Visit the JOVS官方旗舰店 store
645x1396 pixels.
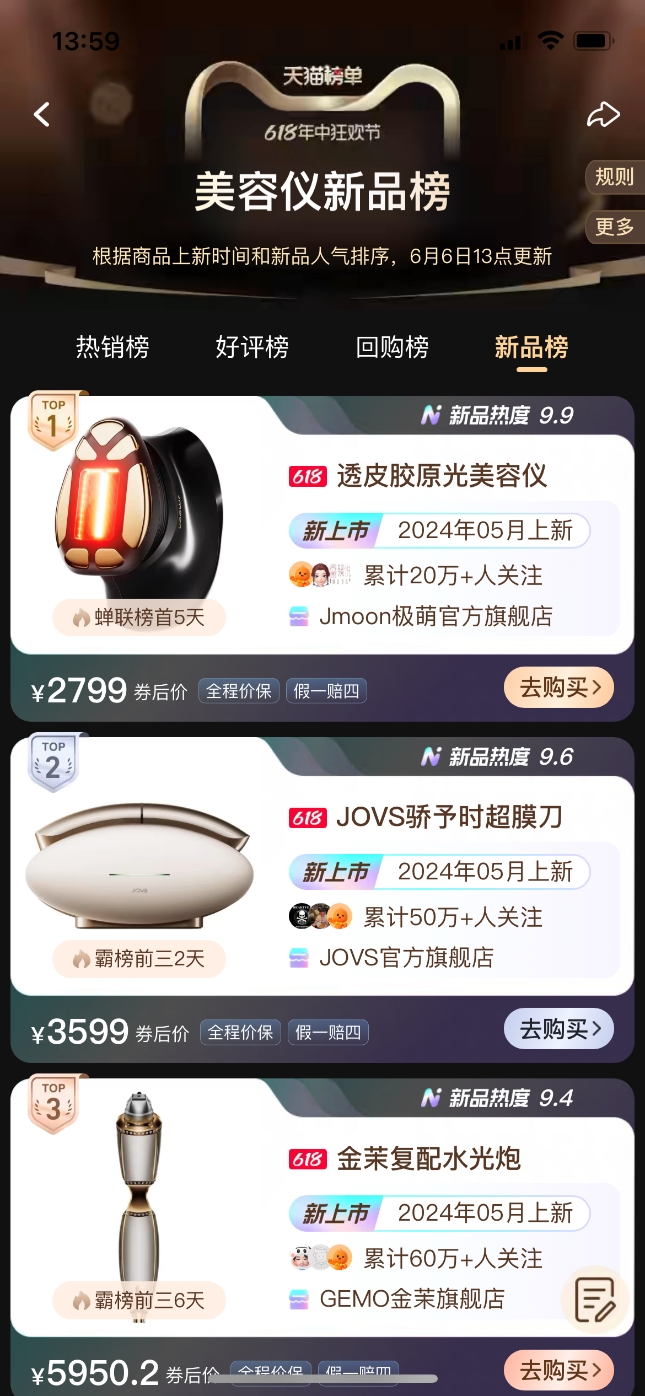click(406, 957)
